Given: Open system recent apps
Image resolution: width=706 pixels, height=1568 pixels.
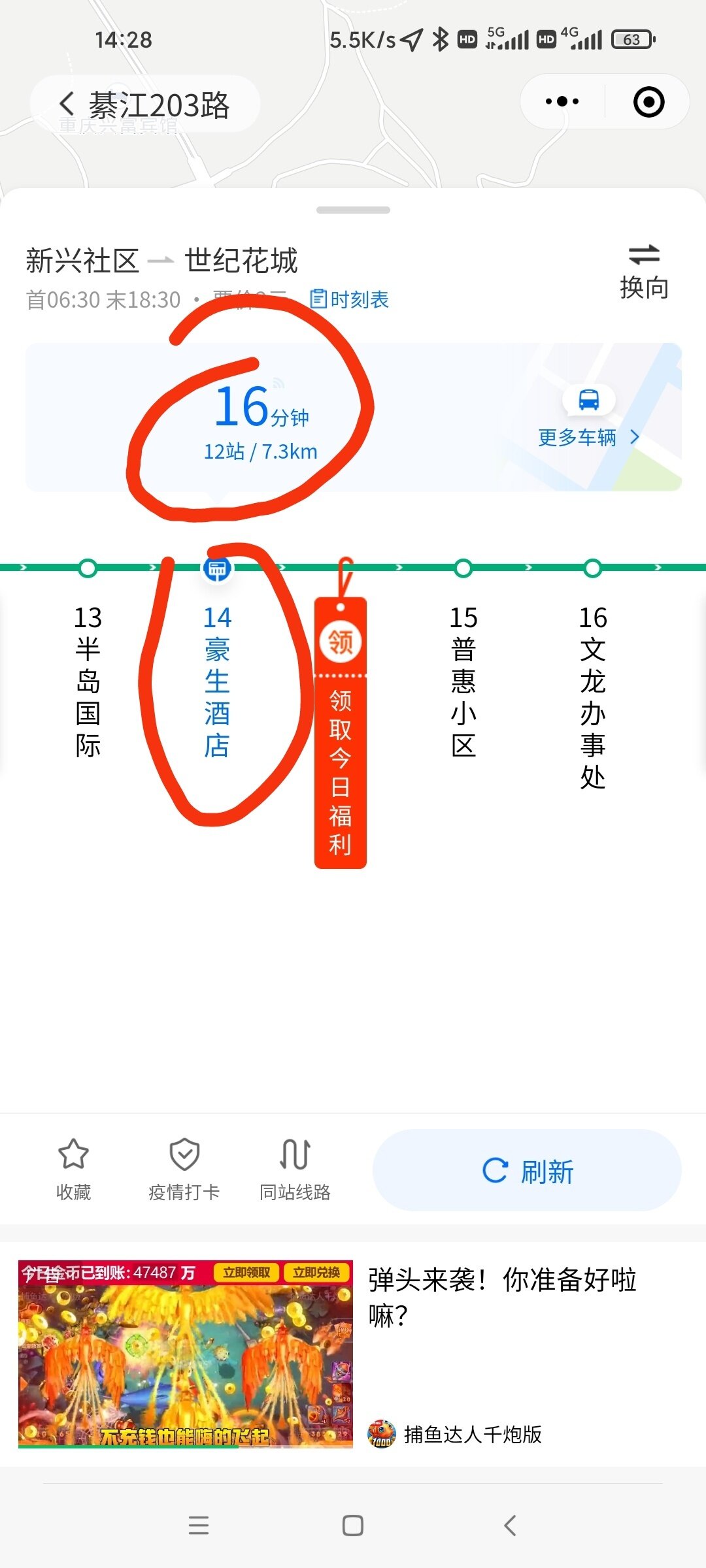Looking at the screenshot, I should 198,1526.
